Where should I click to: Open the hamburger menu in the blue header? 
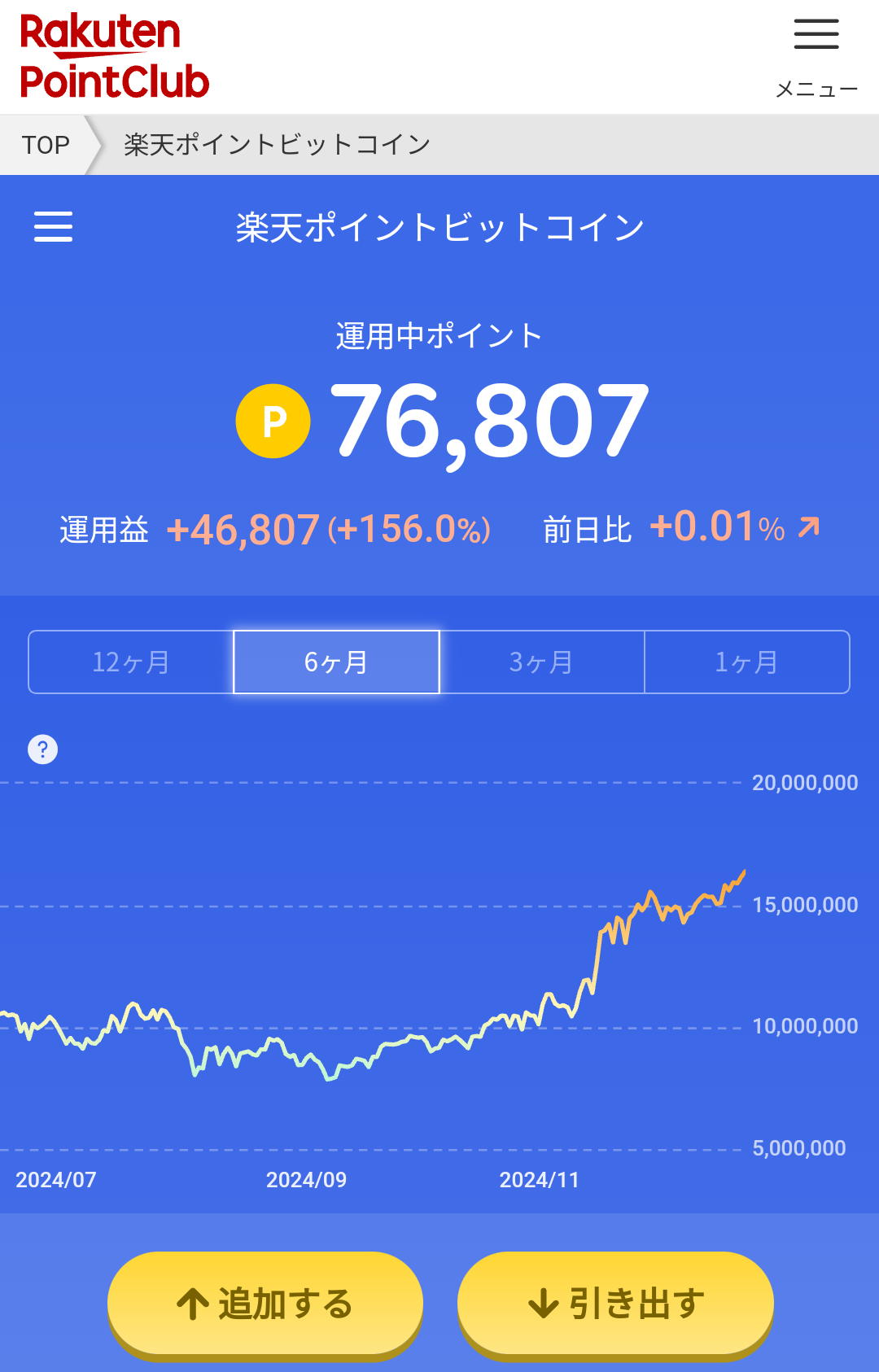[53, 227]
